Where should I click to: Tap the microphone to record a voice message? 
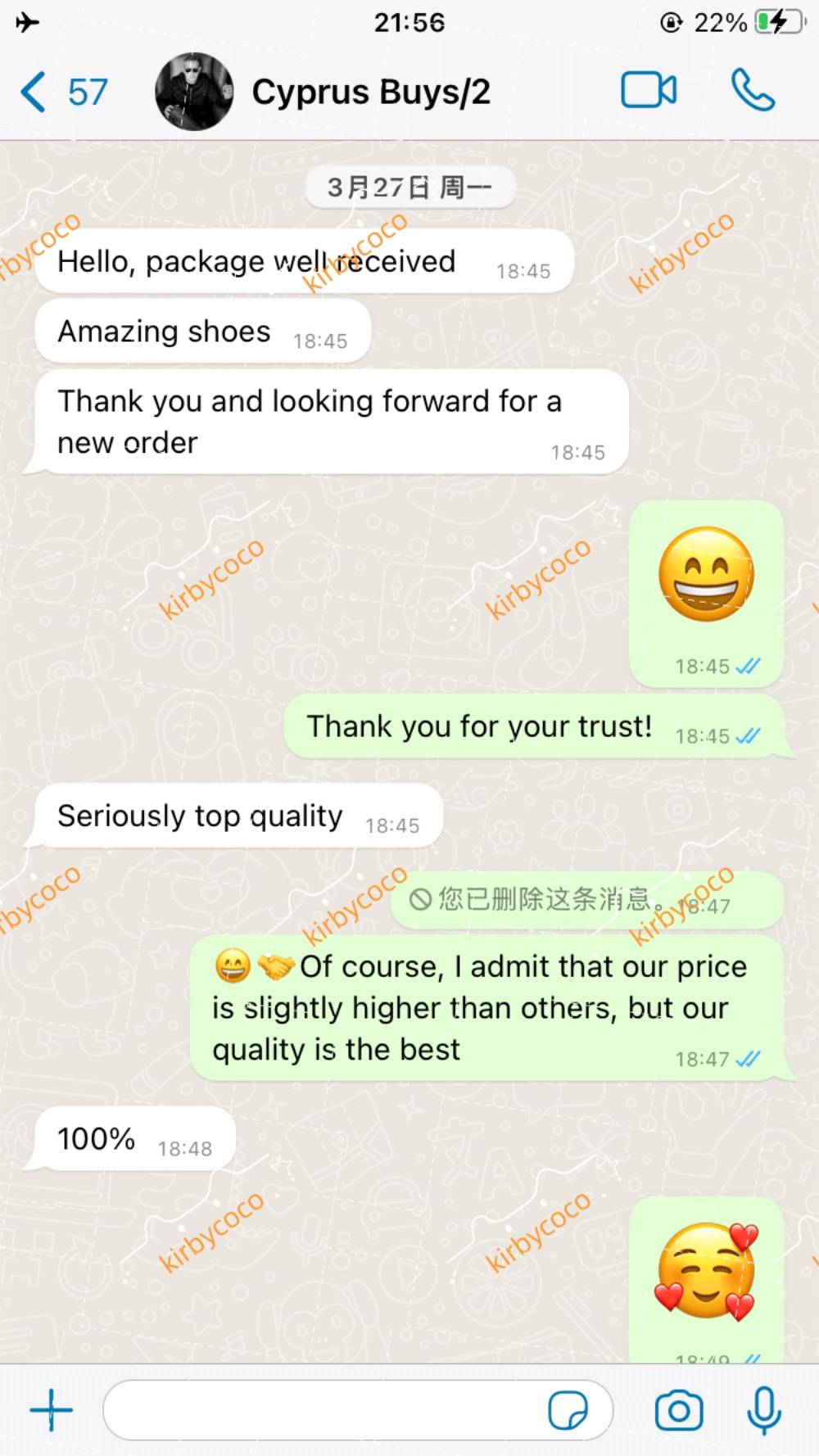click(764, 1410)
